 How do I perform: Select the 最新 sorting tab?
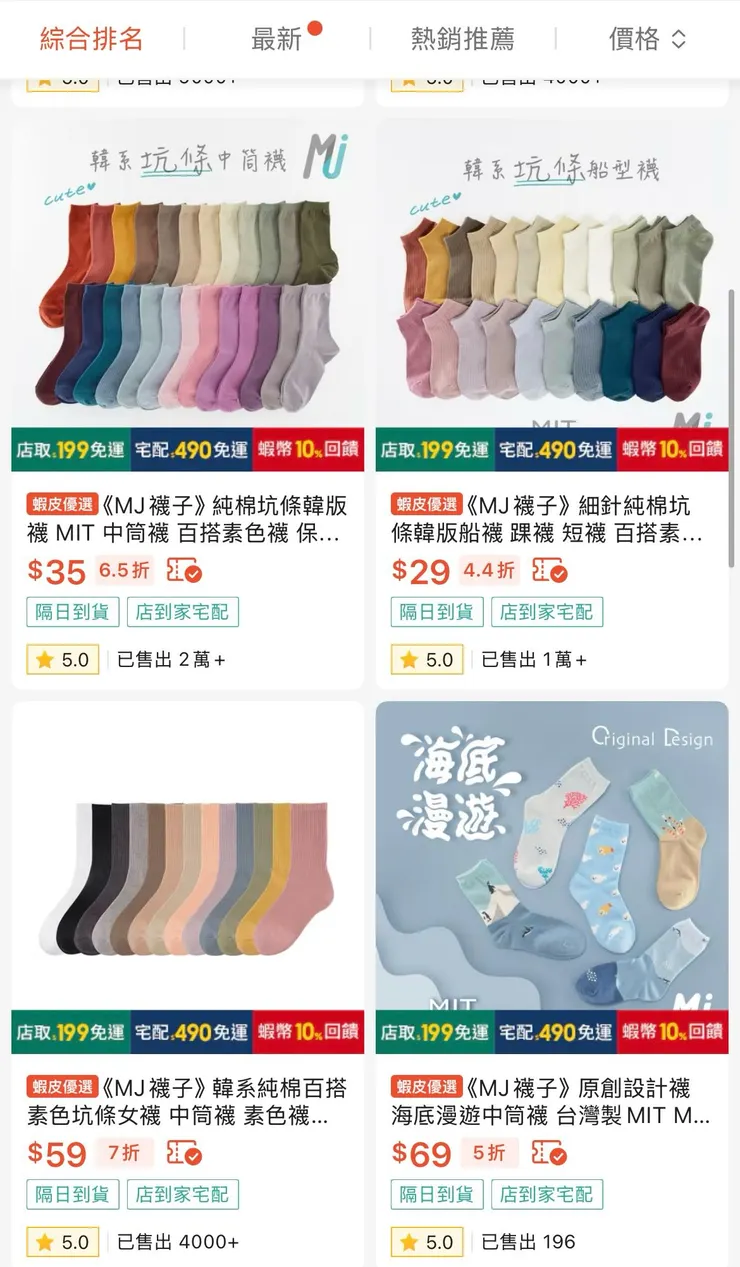point(277,39)
